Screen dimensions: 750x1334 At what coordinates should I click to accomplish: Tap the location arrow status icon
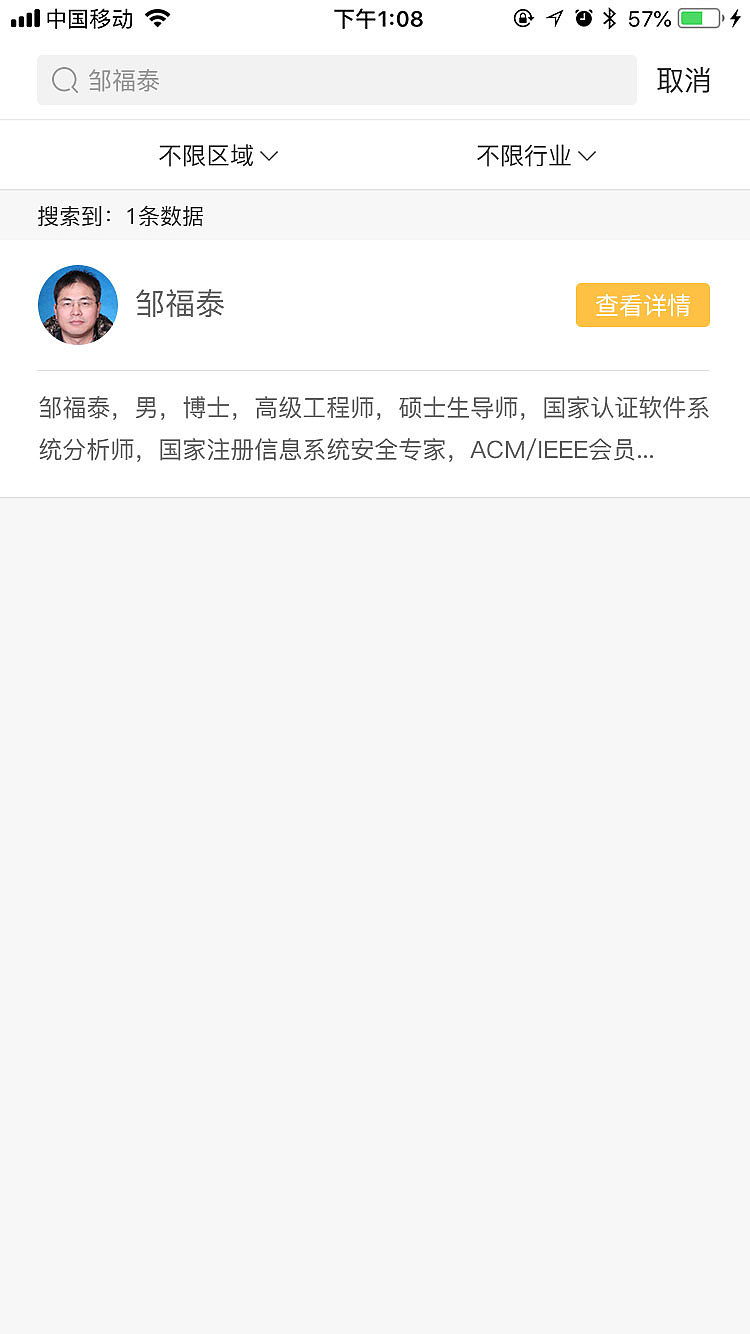554,17
